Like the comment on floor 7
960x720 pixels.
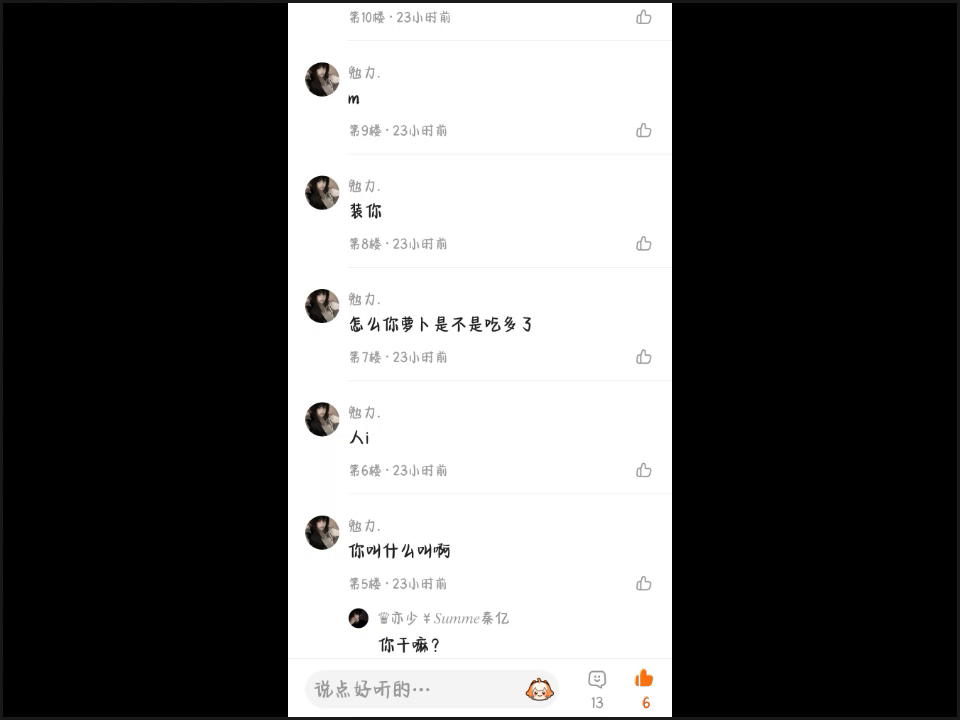[644, 357]
